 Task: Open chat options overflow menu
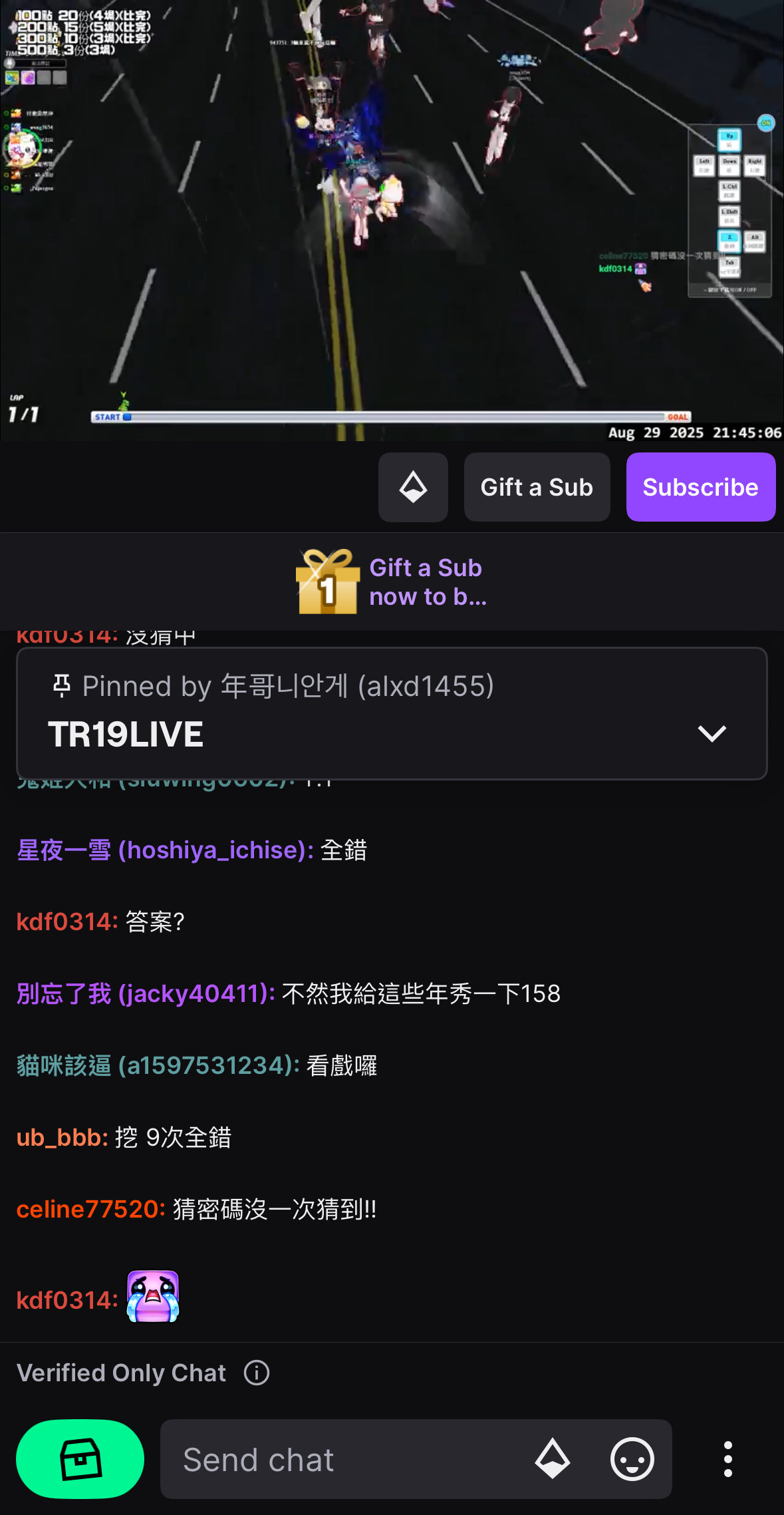click(x=728, y=1459)
